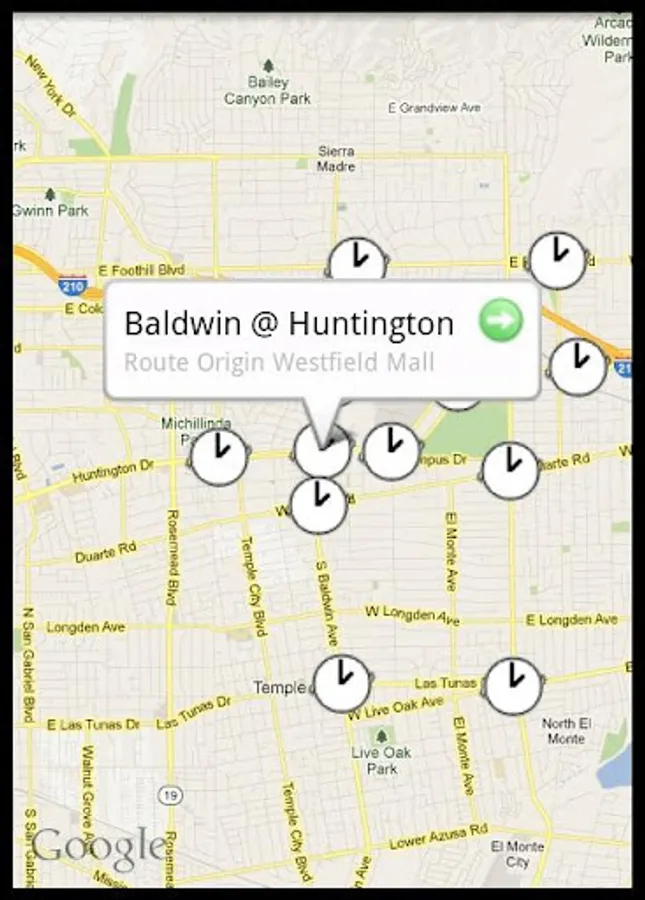The image size is (645, 900).
Task: Open the clock marker at Temple City label
Action: coord(342,684)
